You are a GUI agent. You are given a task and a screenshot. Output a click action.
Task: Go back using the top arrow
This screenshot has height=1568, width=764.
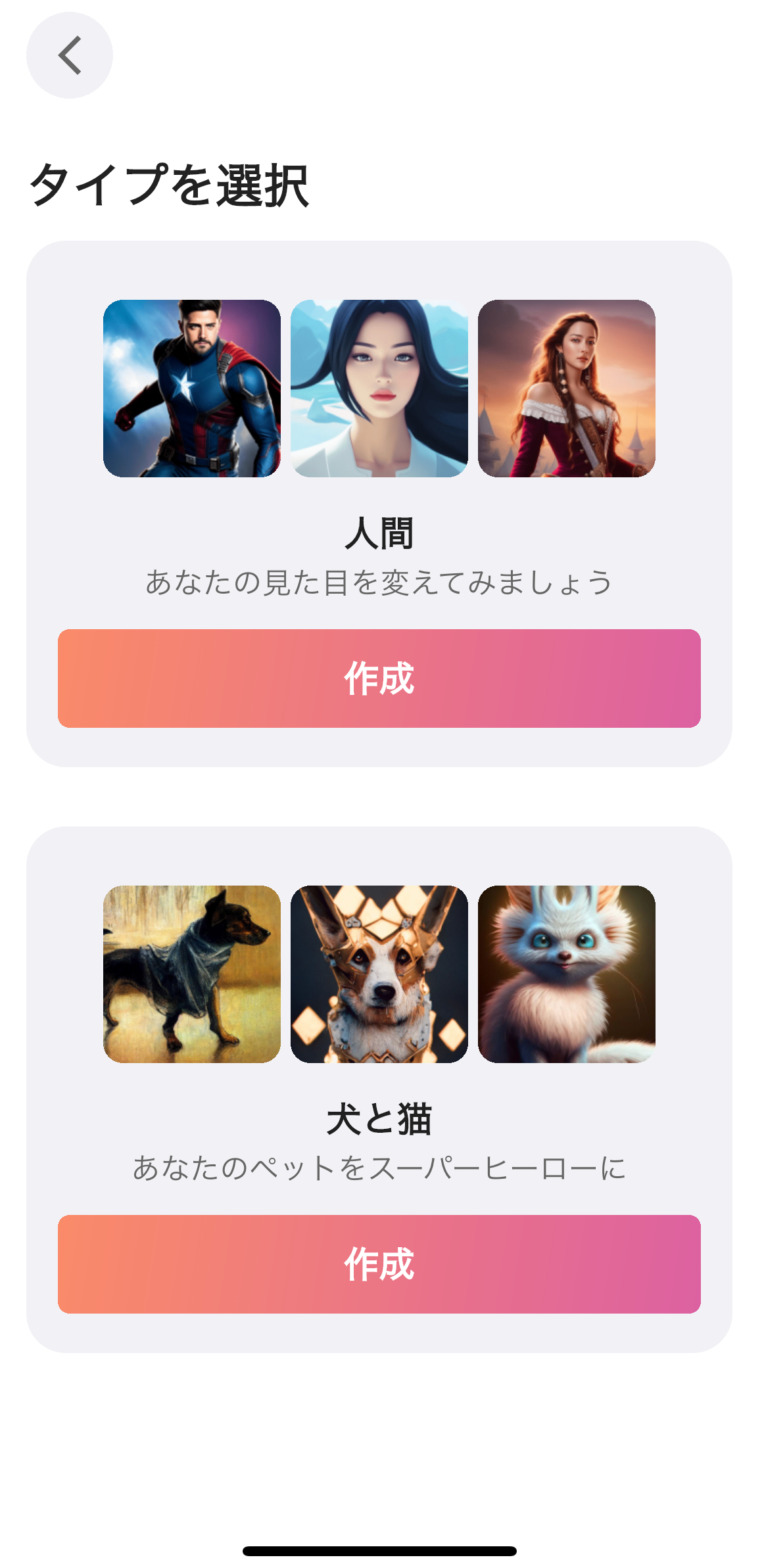pos(69,55)
